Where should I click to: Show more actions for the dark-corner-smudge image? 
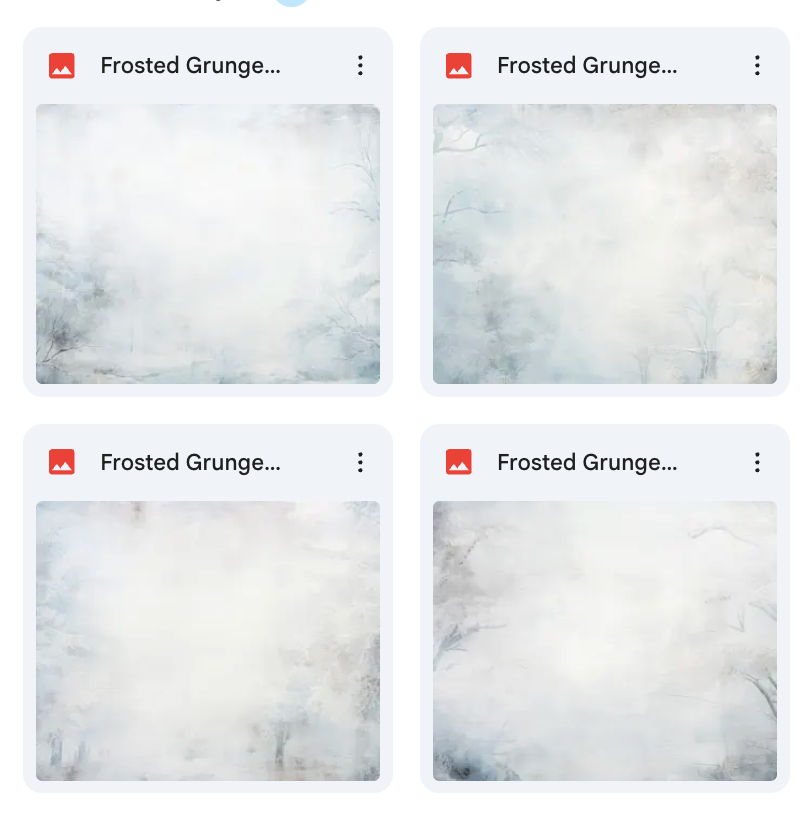point(757,462)
